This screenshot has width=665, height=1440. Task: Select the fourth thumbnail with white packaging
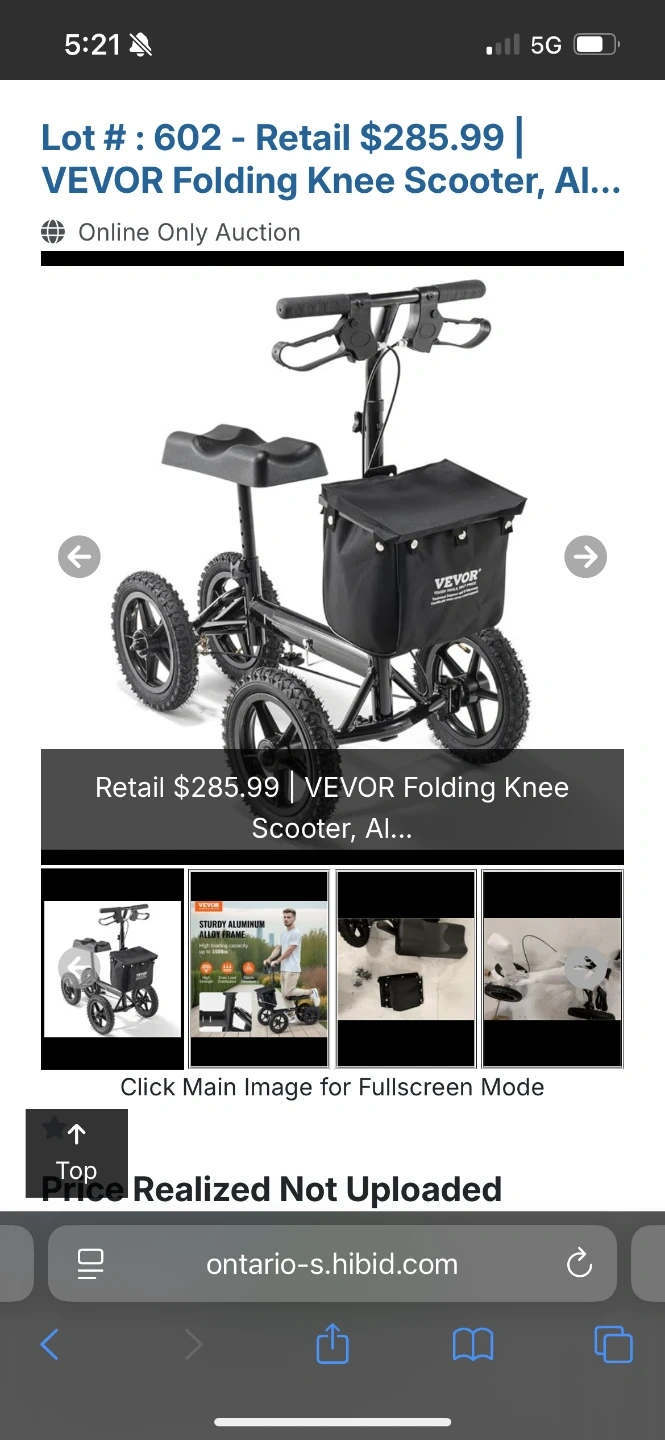(x=552, y=968)
